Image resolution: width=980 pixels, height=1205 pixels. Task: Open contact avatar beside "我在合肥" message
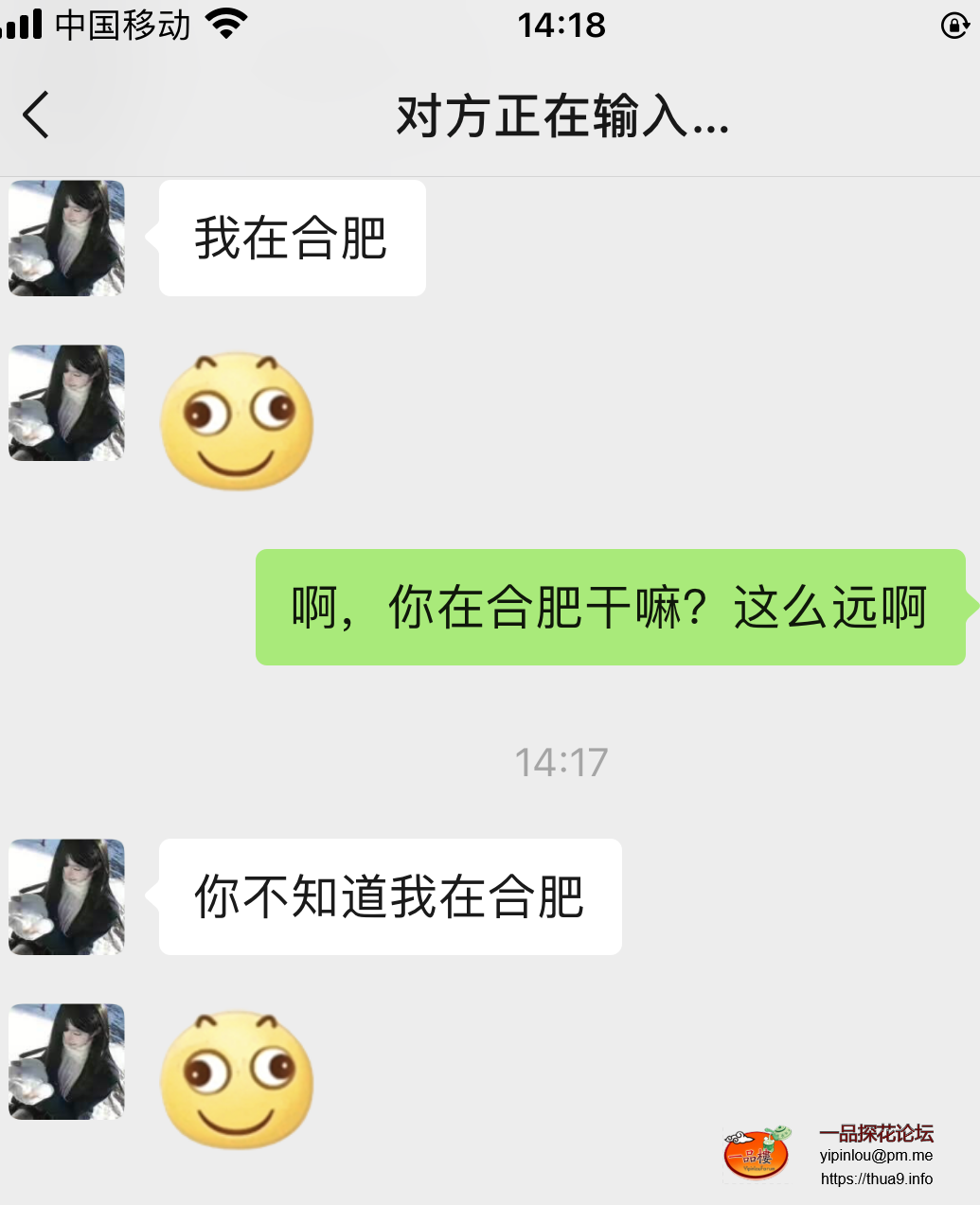click(x=66, y=239)
